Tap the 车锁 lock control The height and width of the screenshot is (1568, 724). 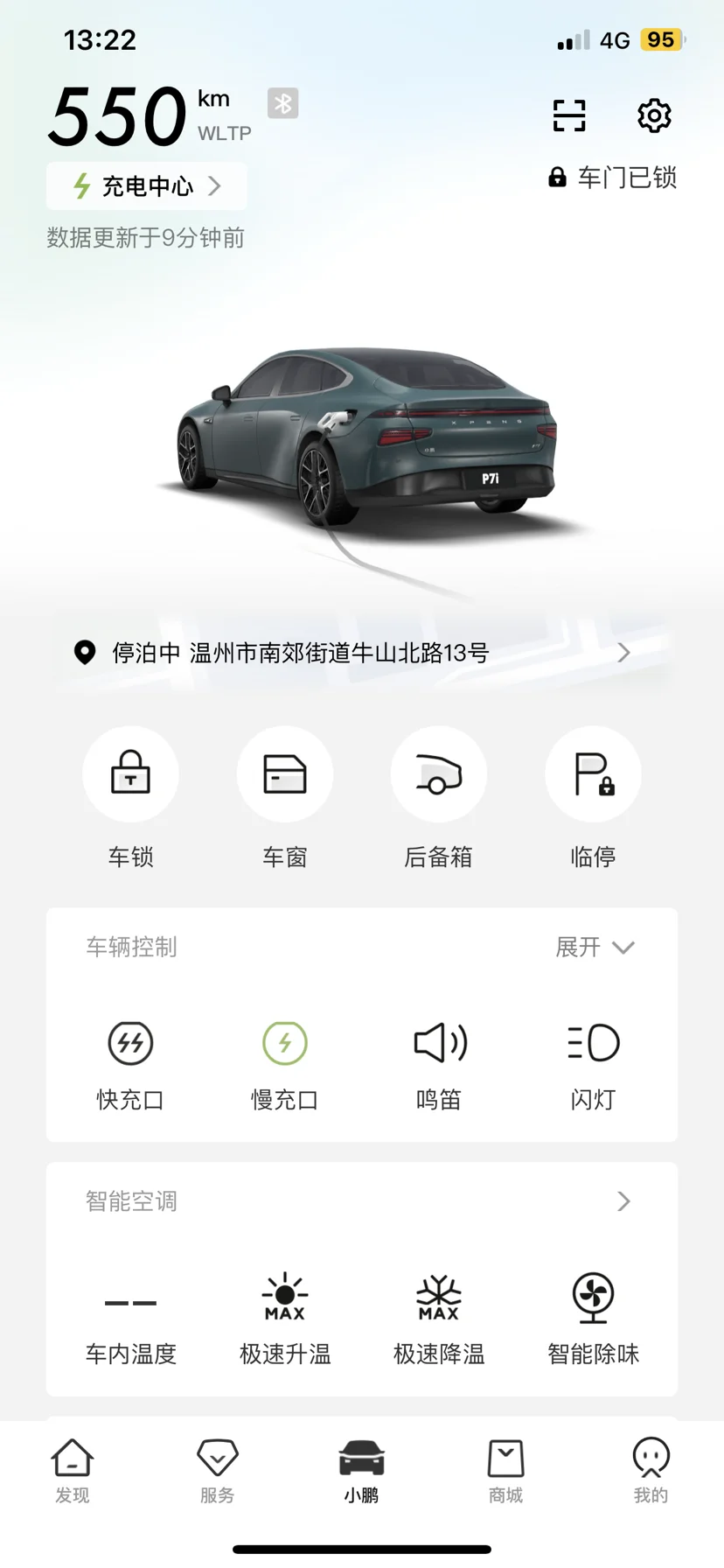pyautogui.click(x=130, y=775)
